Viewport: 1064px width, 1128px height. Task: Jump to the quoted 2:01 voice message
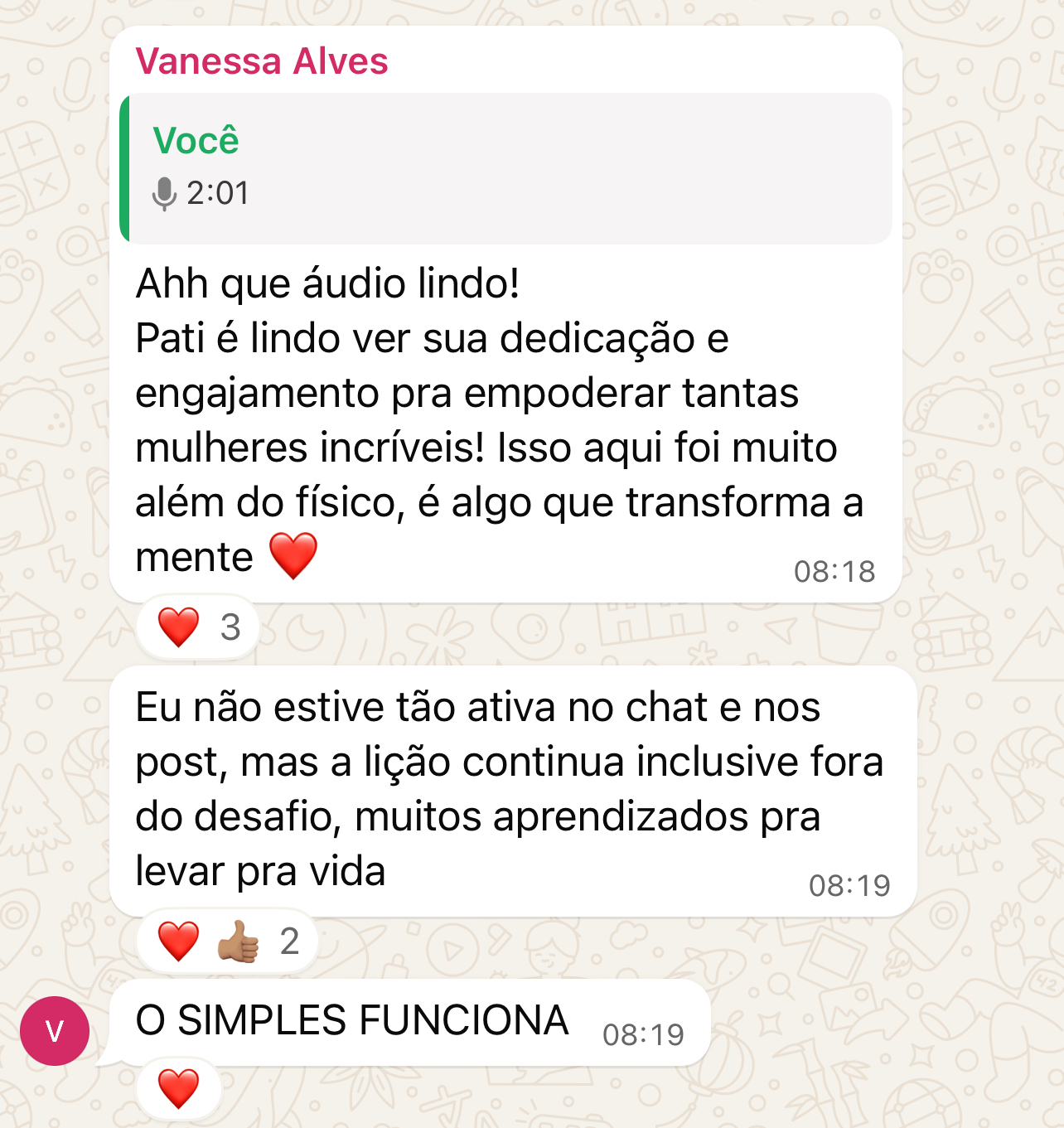pos(505,168)
